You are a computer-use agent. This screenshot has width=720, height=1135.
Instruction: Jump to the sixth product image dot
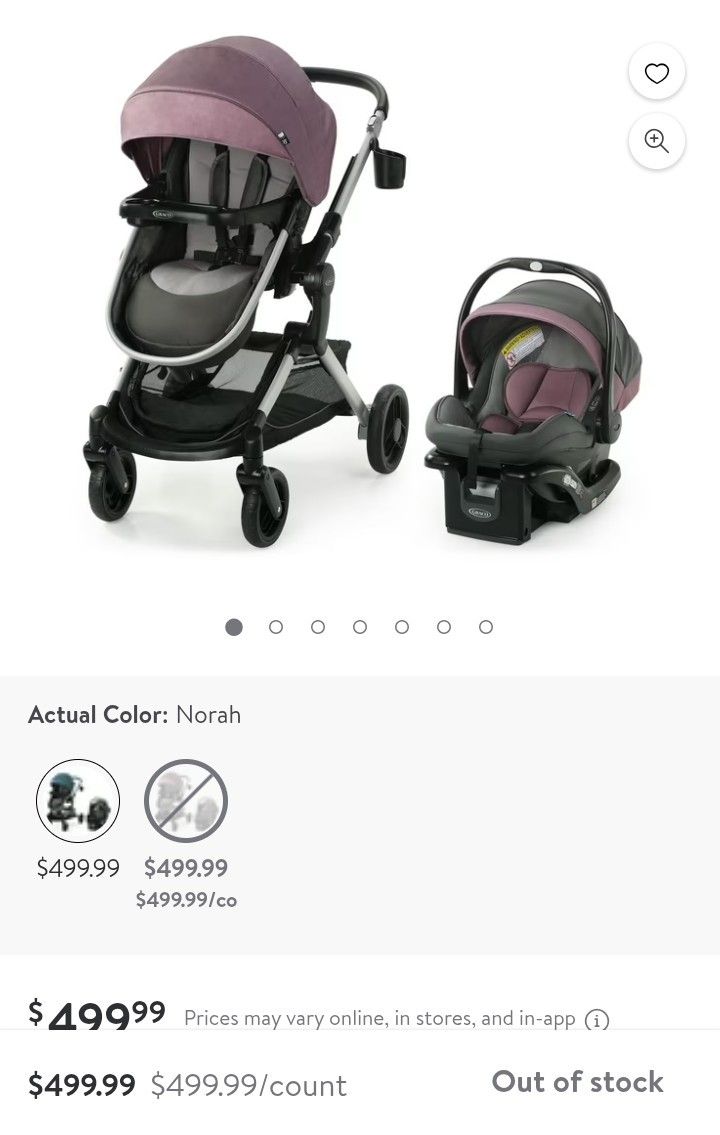[x=444, y=627]
